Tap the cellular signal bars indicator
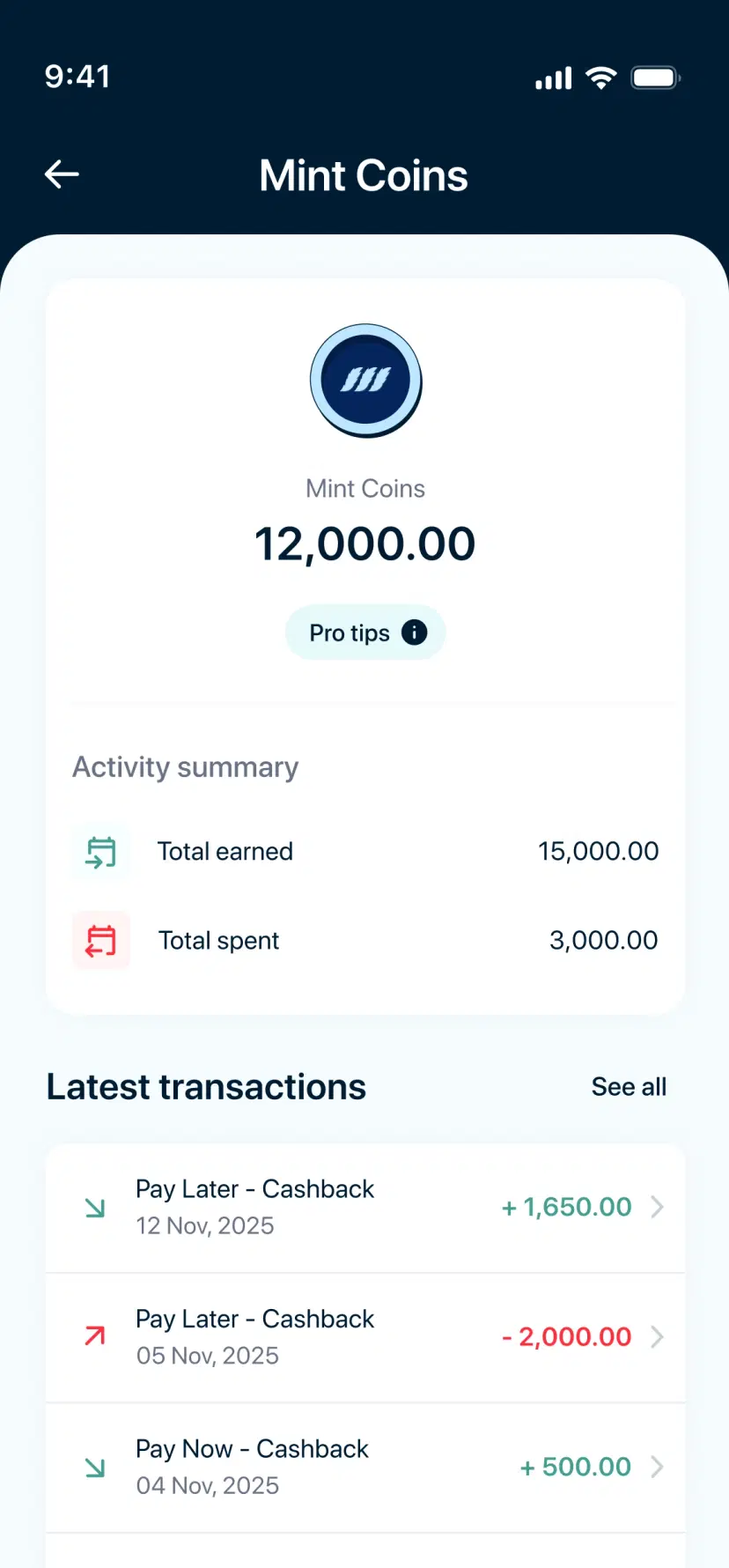The height and width of the screenshot is (1568, 729). [x=552, y=78]
